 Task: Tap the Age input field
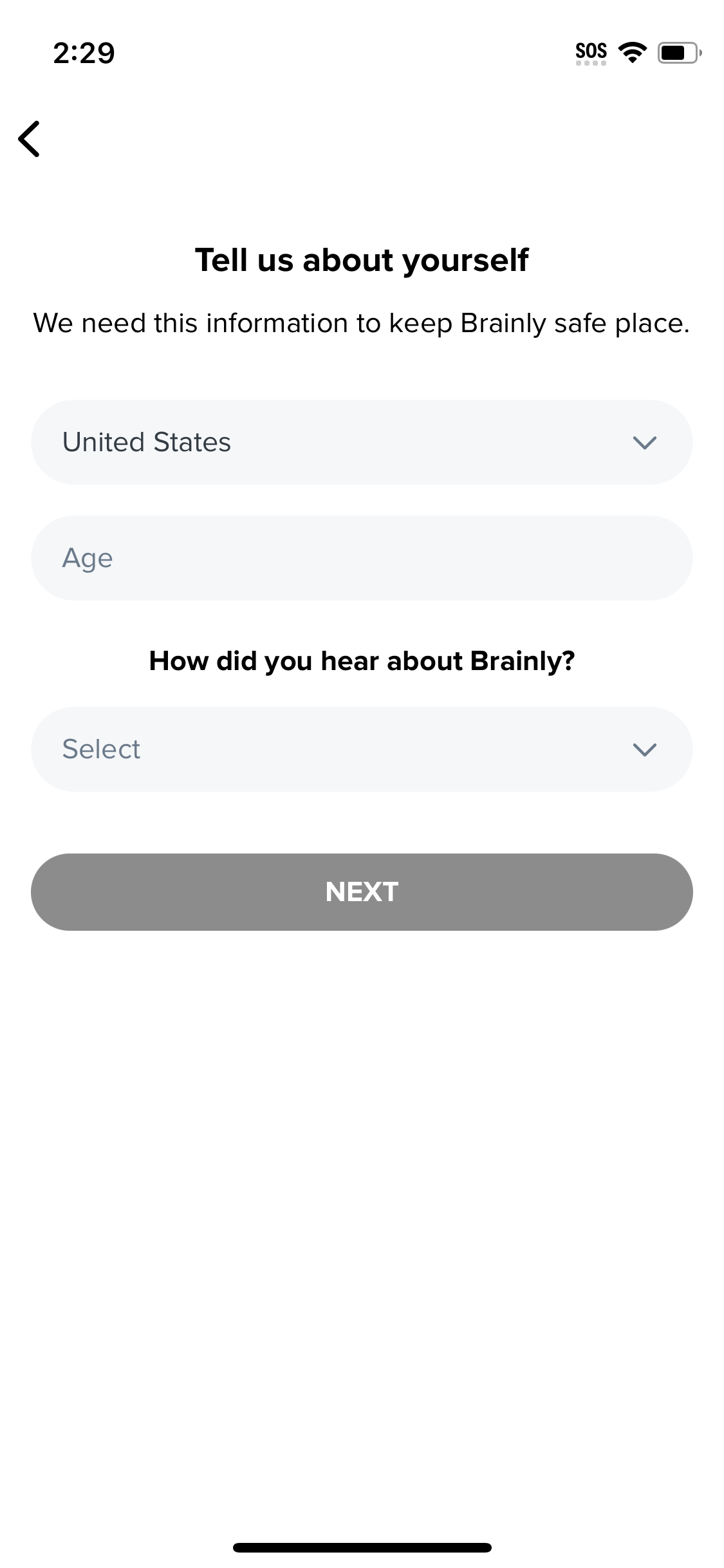click(362, 557)
